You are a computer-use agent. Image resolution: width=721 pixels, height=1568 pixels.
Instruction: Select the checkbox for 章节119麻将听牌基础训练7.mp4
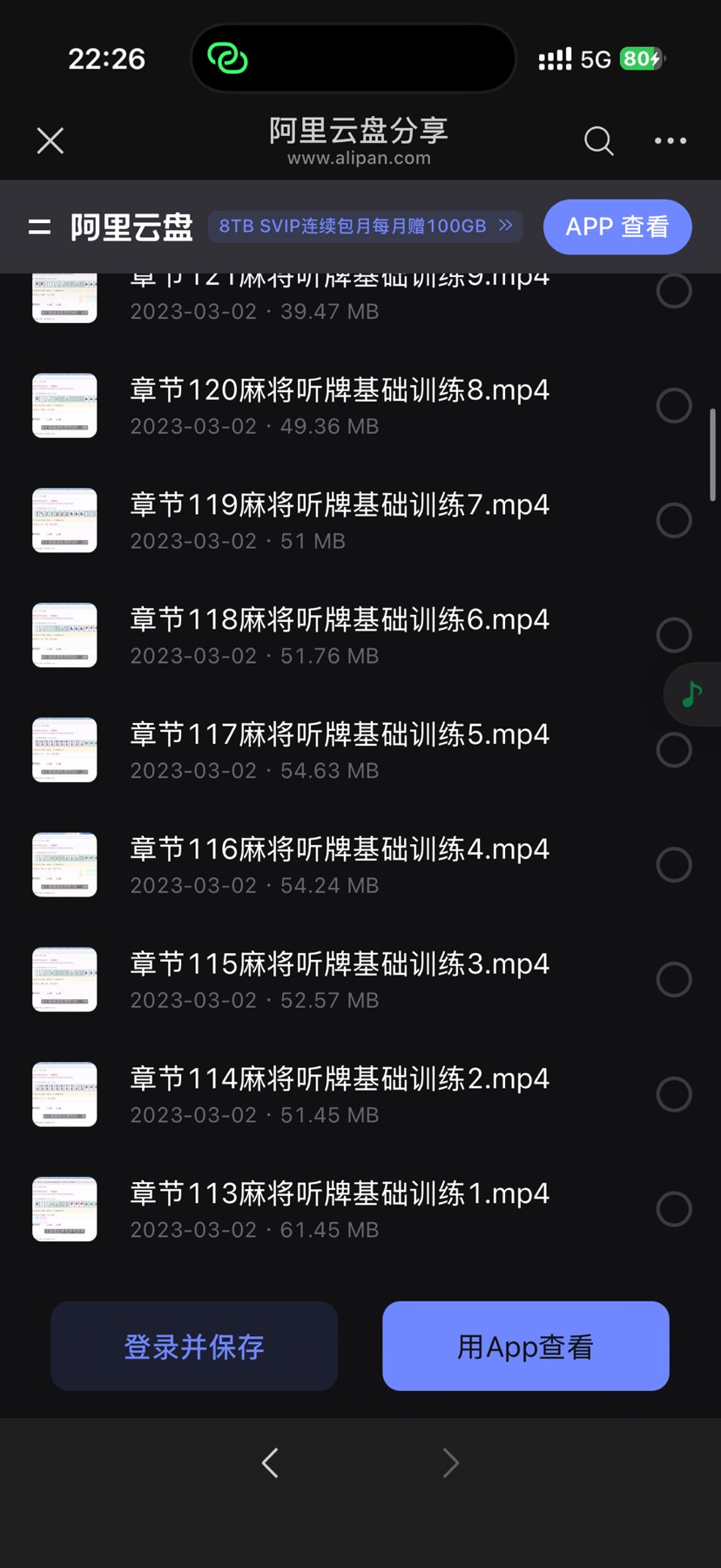pos(674,520)
